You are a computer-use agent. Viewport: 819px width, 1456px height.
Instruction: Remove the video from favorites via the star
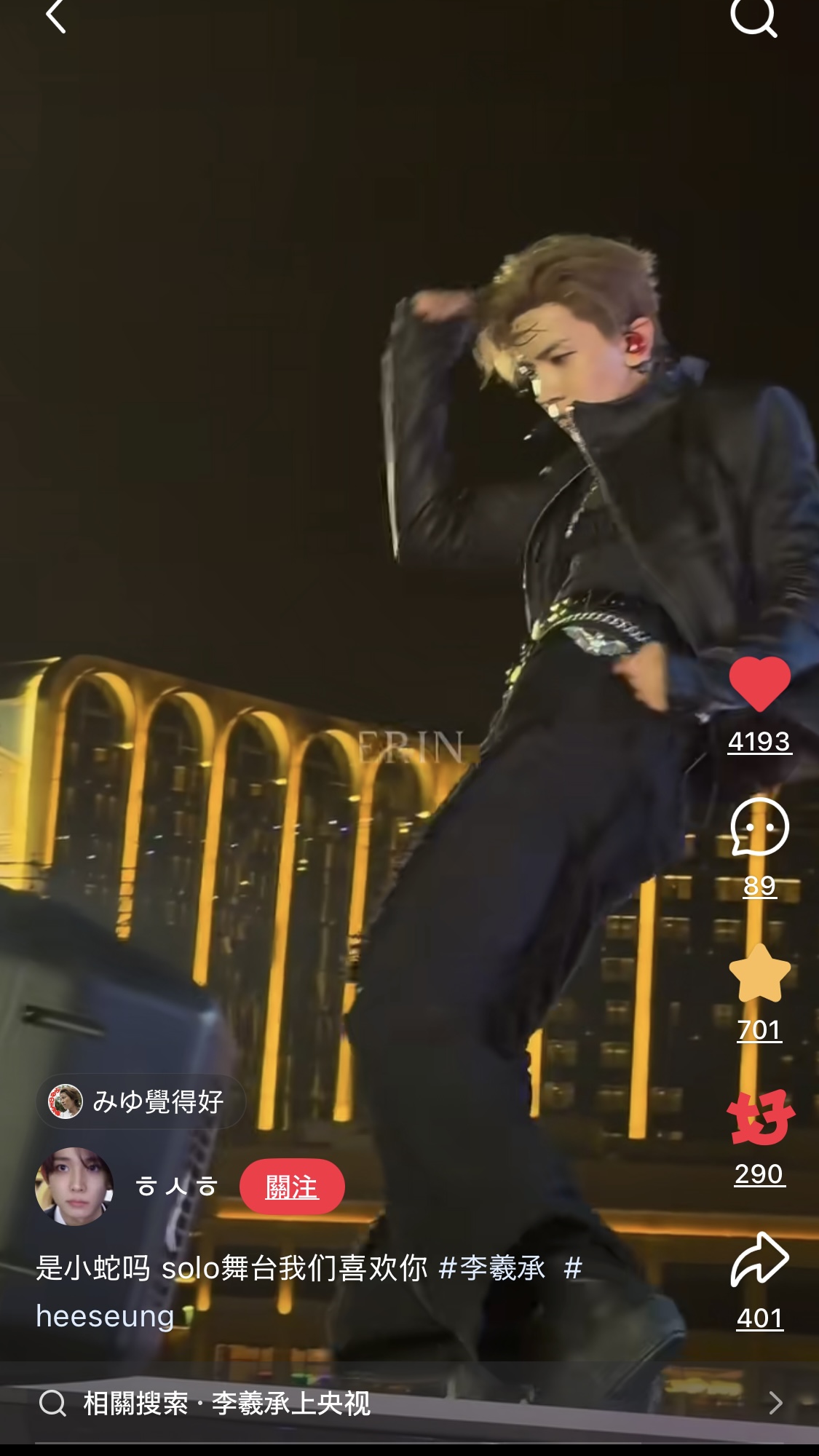point(759,973)
